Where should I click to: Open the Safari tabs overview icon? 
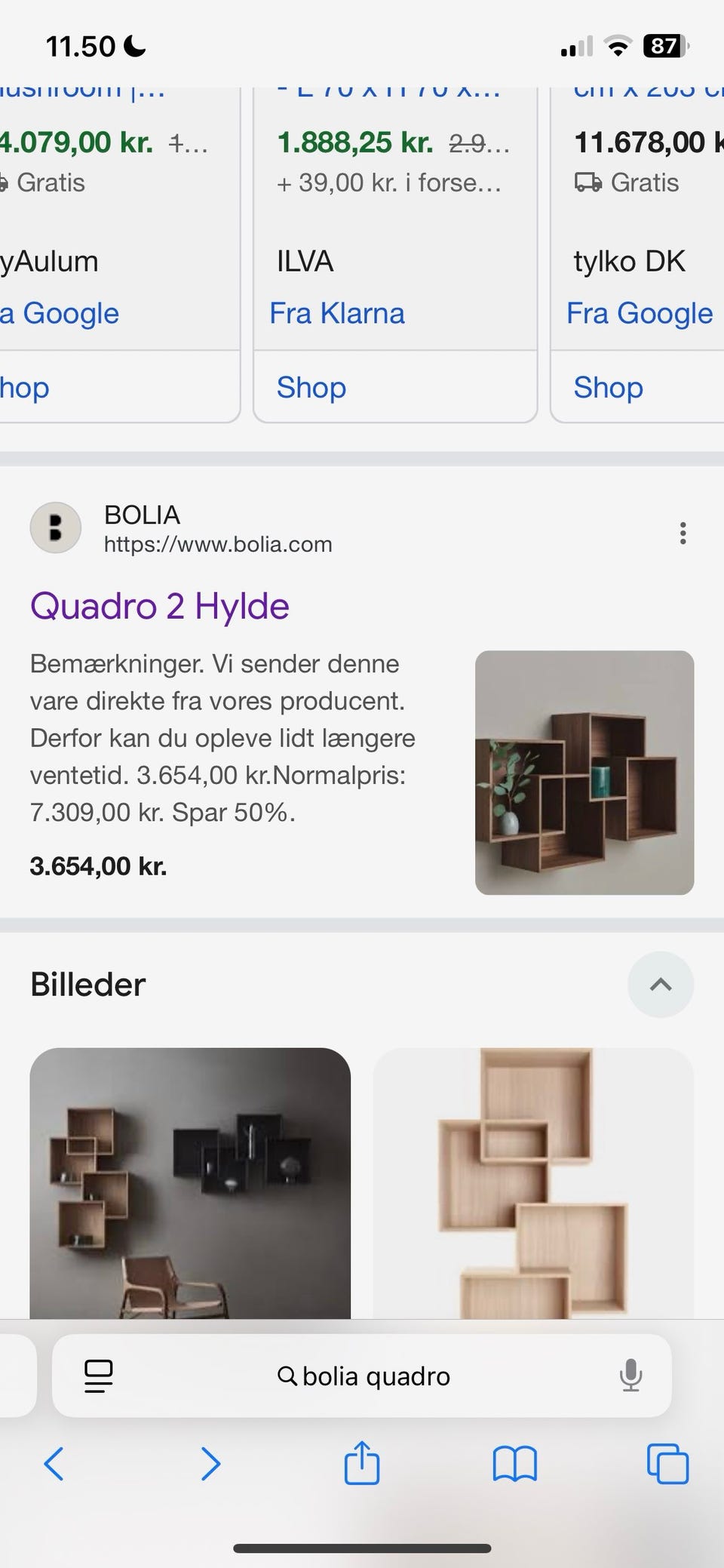(x=667, y=1465)
